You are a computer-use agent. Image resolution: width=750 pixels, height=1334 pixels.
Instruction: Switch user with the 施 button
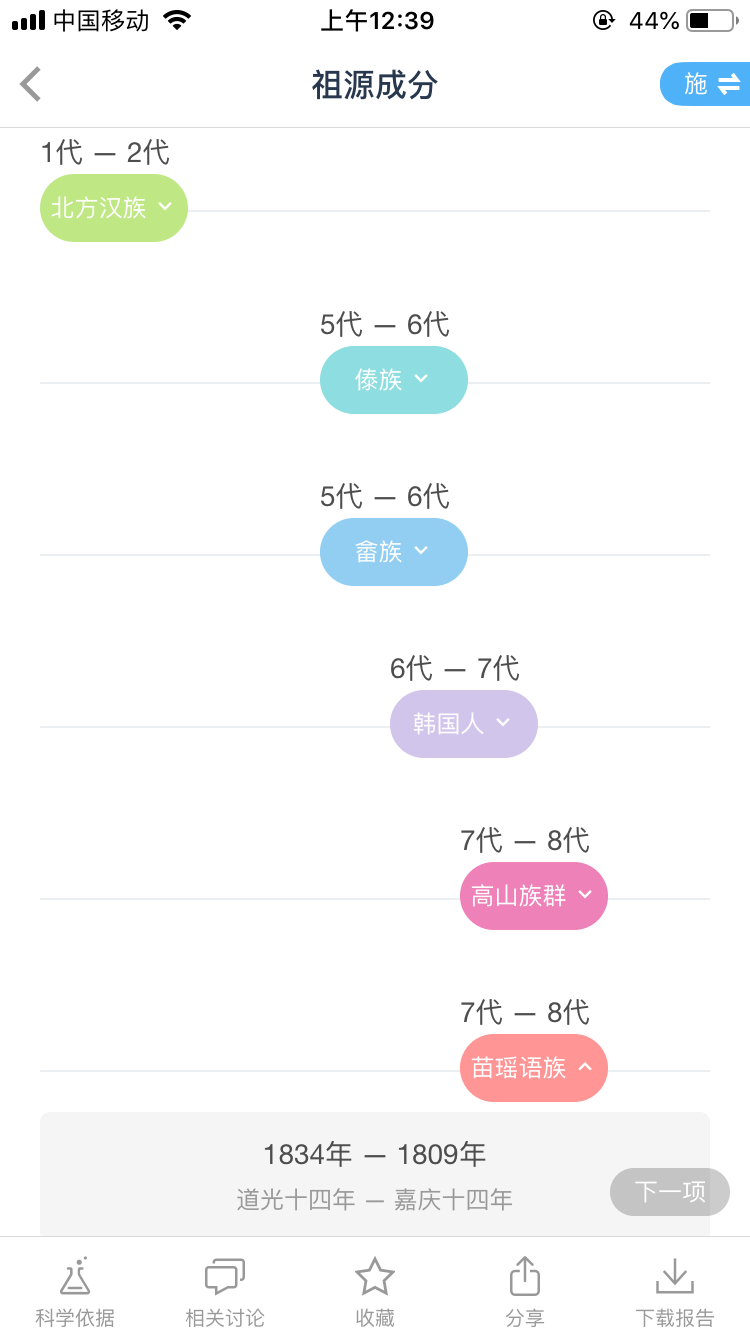[706, 84]
